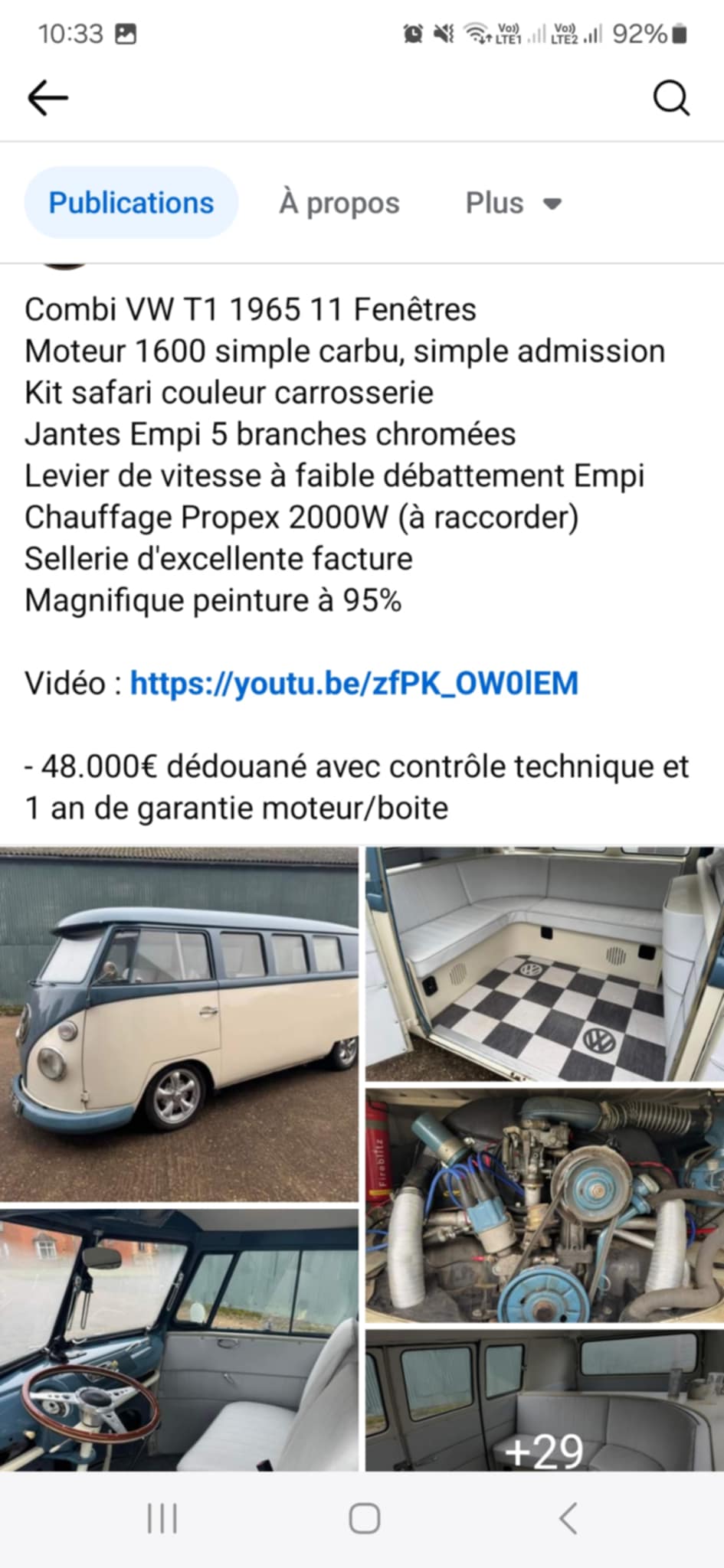724x1568 pixels.
Task: View the steering wheel cabin photo
Action: [179, 1340]
